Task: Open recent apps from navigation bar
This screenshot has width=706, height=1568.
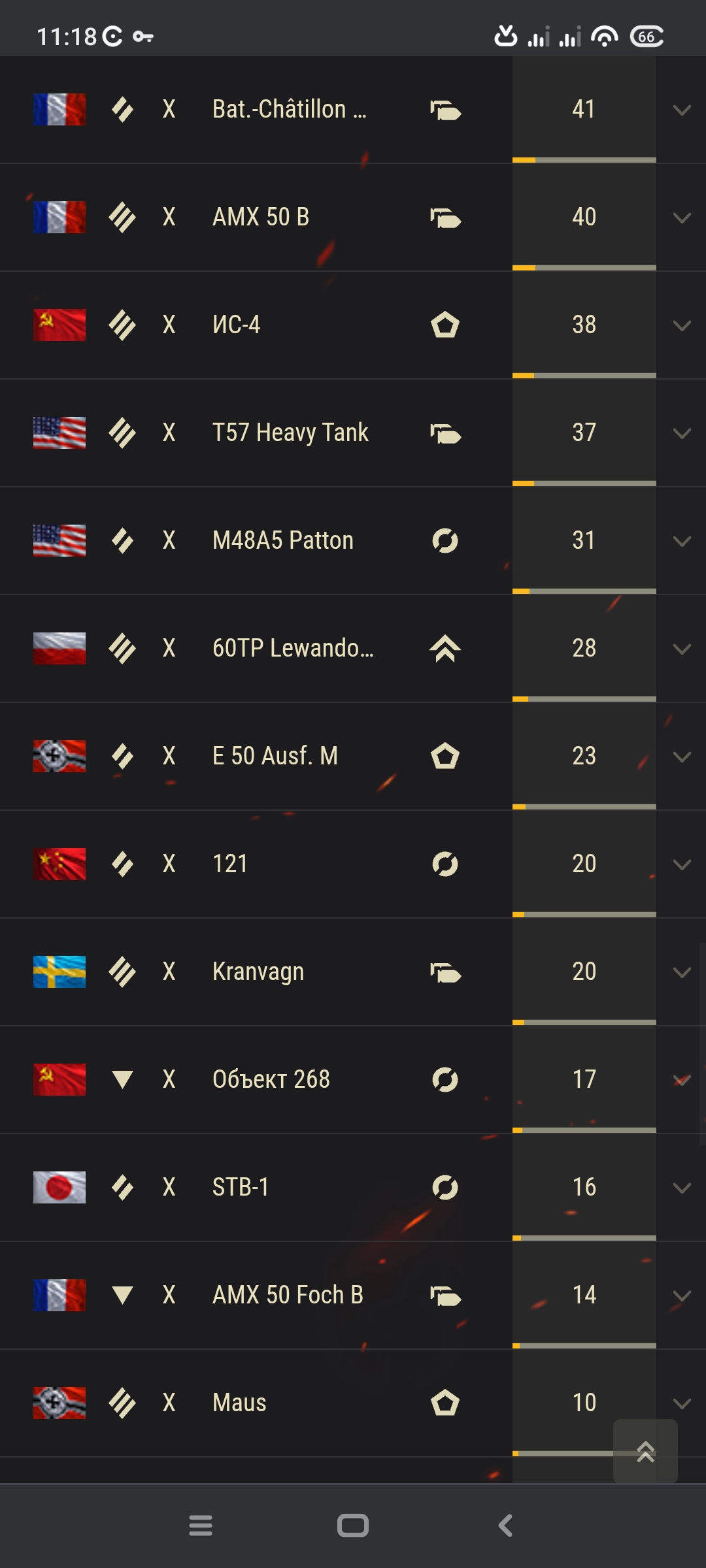Action: pyautogui.click(x=201, y=1526)
